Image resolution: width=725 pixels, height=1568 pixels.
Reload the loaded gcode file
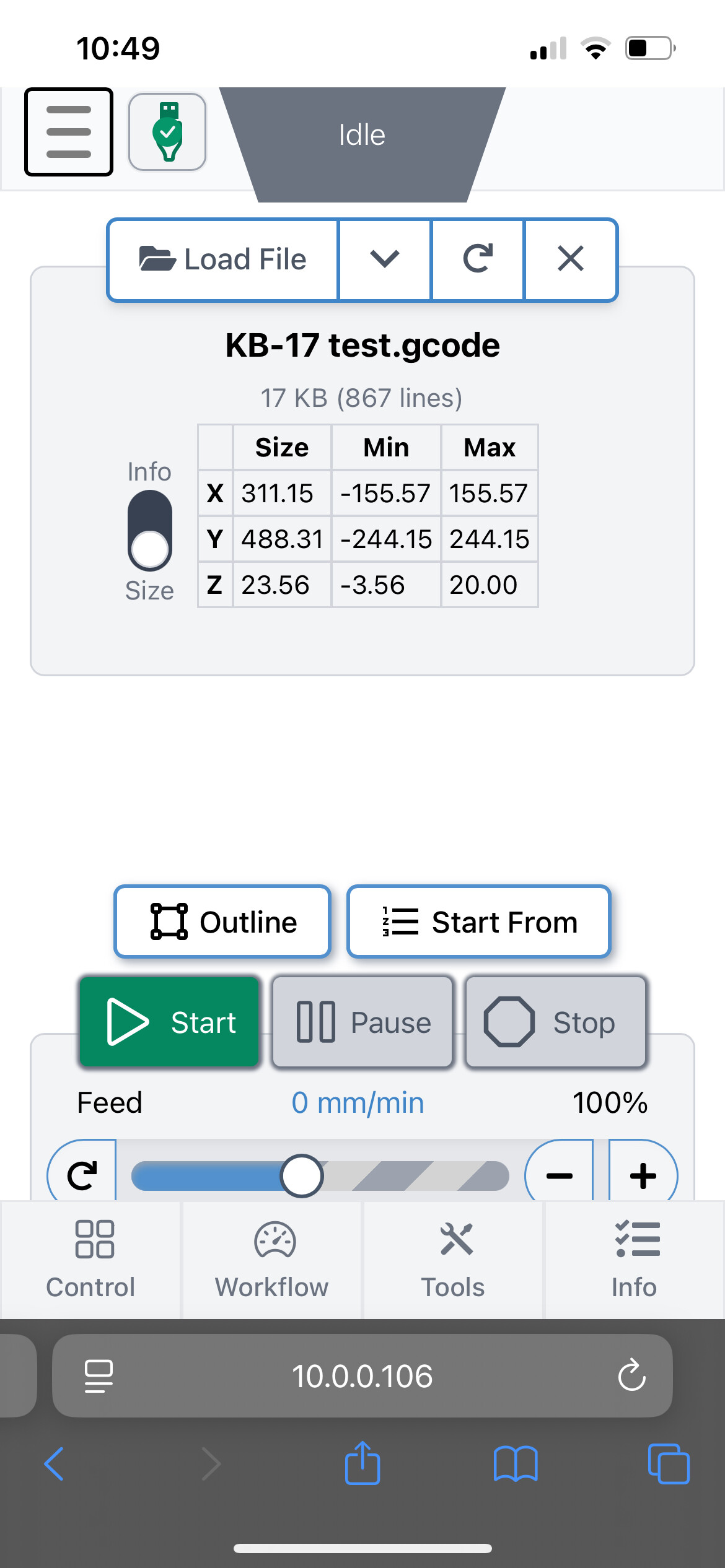[x=478, y=259]
